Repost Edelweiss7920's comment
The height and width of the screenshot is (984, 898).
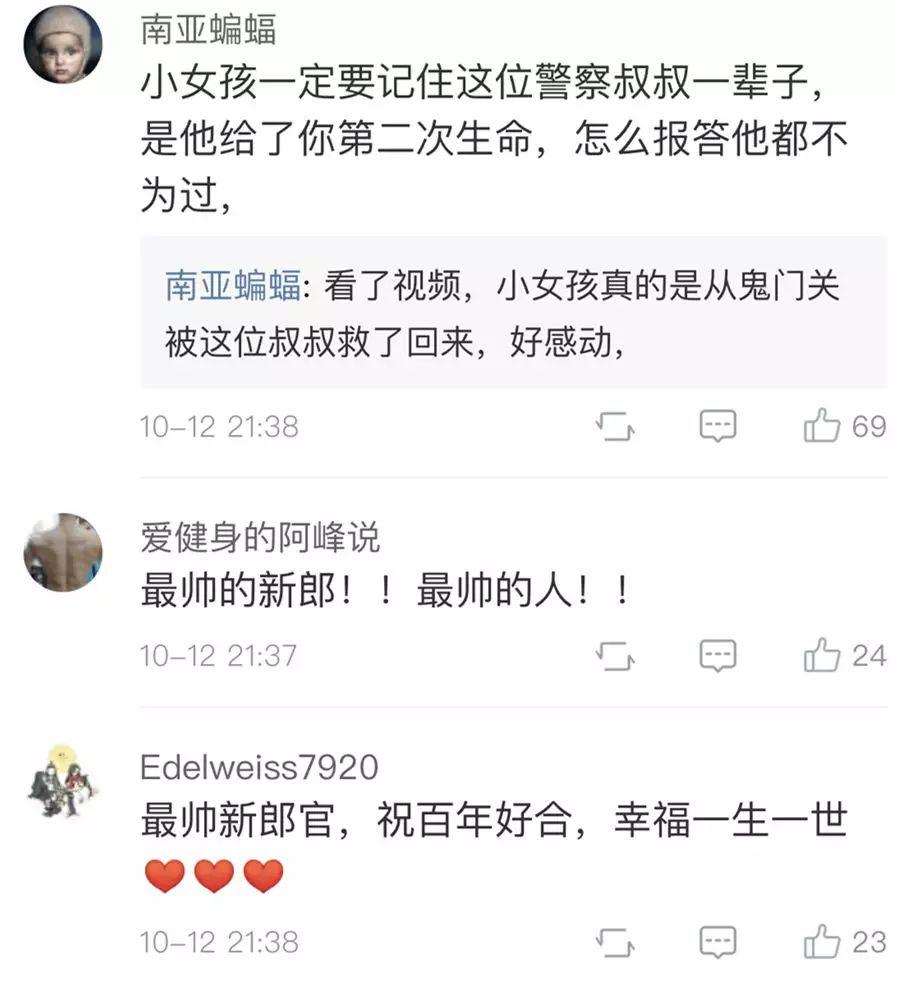pyautogui.click(x=615, y=941)
